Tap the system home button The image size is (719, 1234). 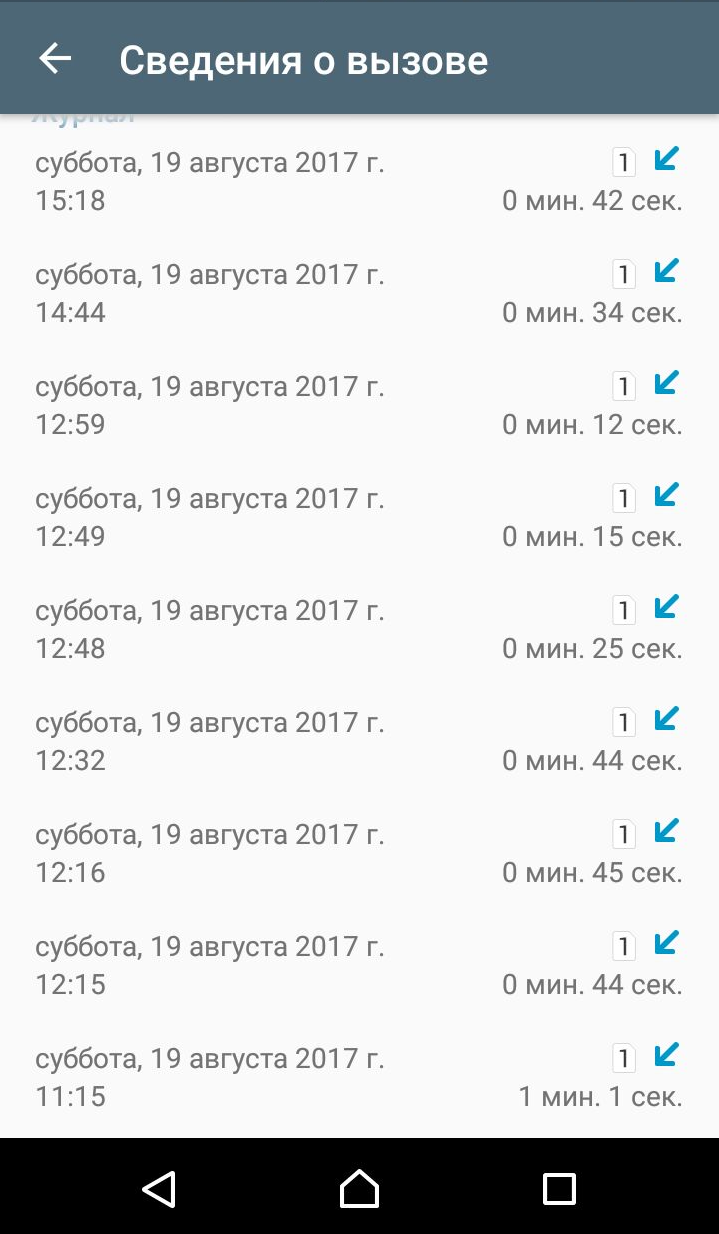[x=359, y=1187]
